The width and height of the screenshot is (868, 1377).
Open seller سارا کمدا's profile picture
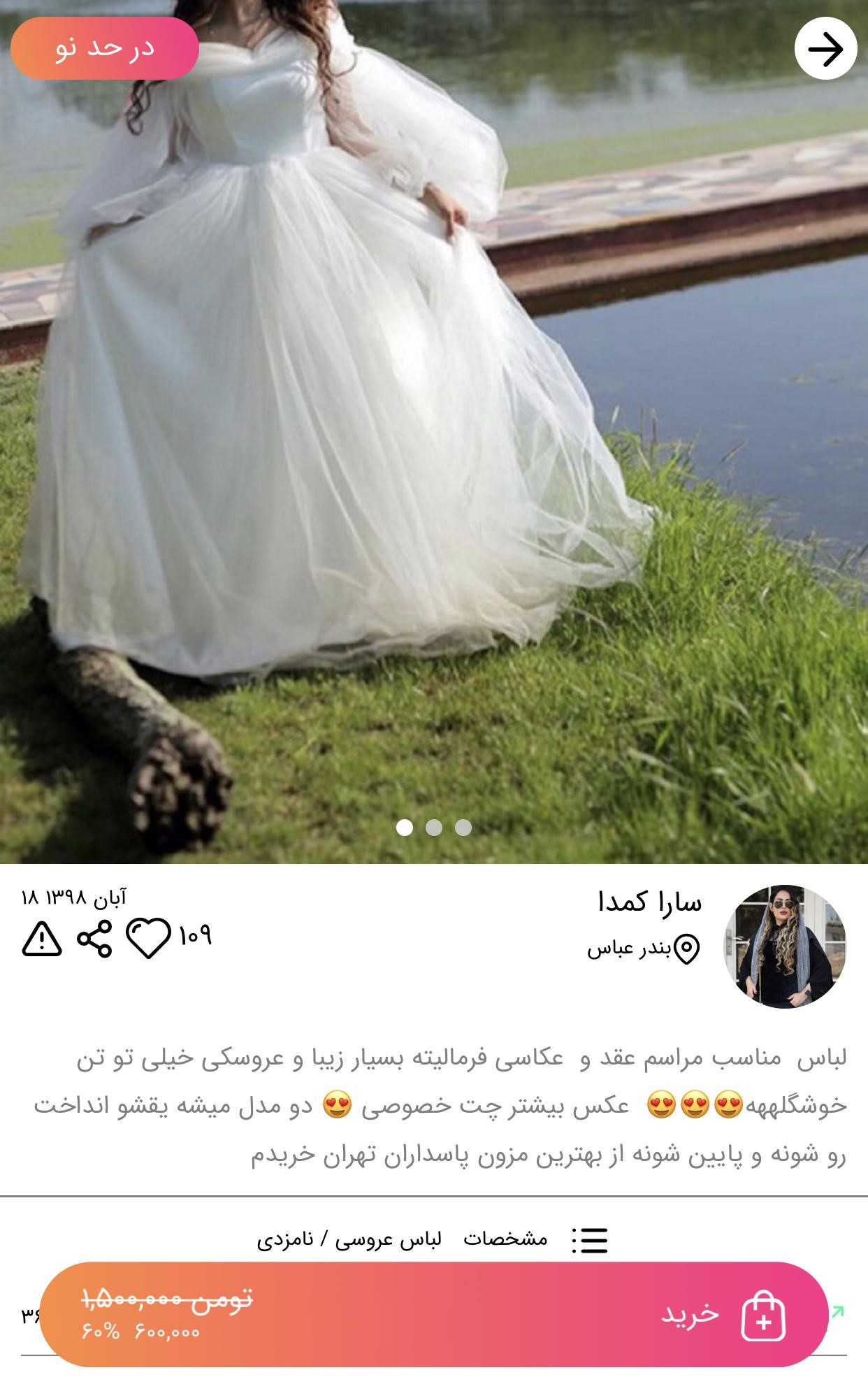(784, 946)
